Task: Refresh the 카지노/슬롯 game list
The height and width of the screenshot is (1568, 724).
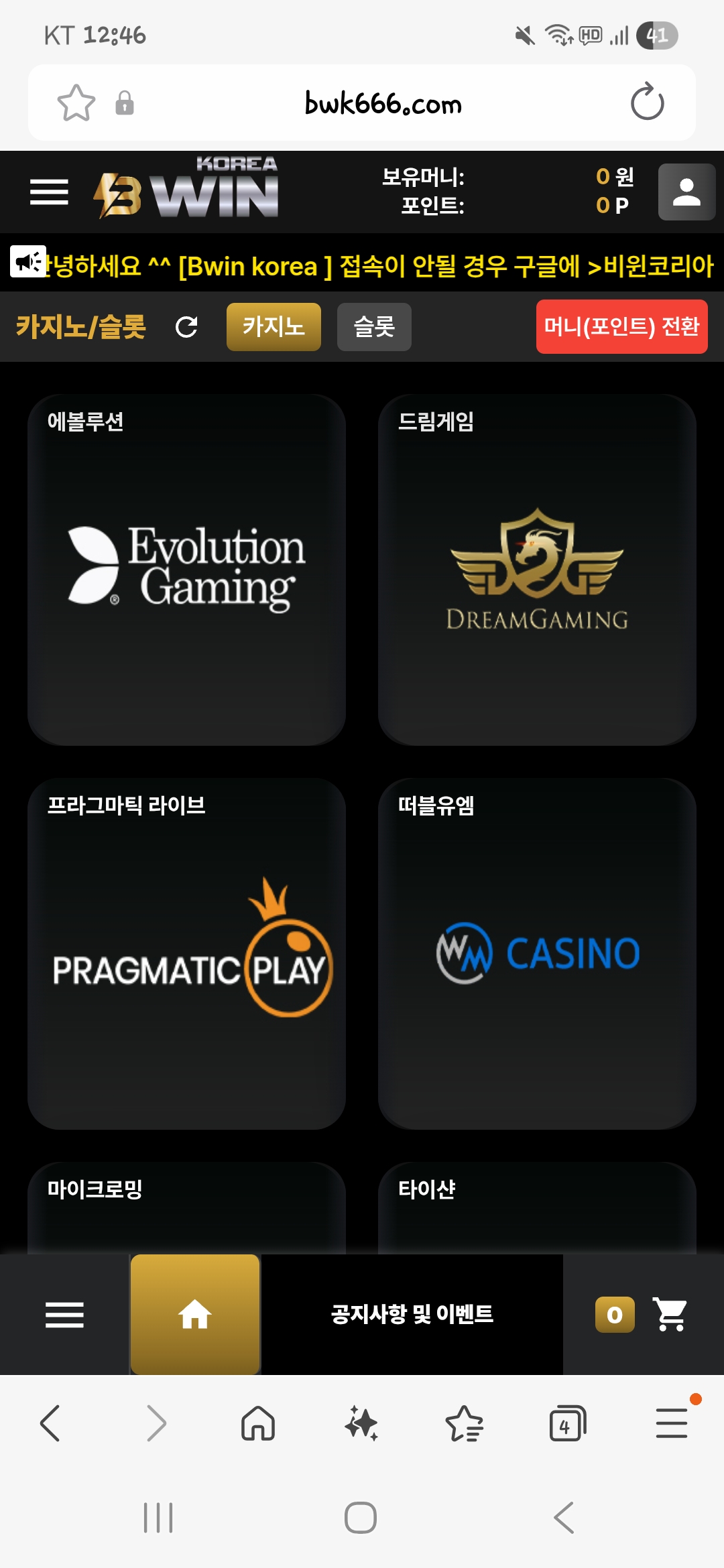Action: [x=186, y=327]
